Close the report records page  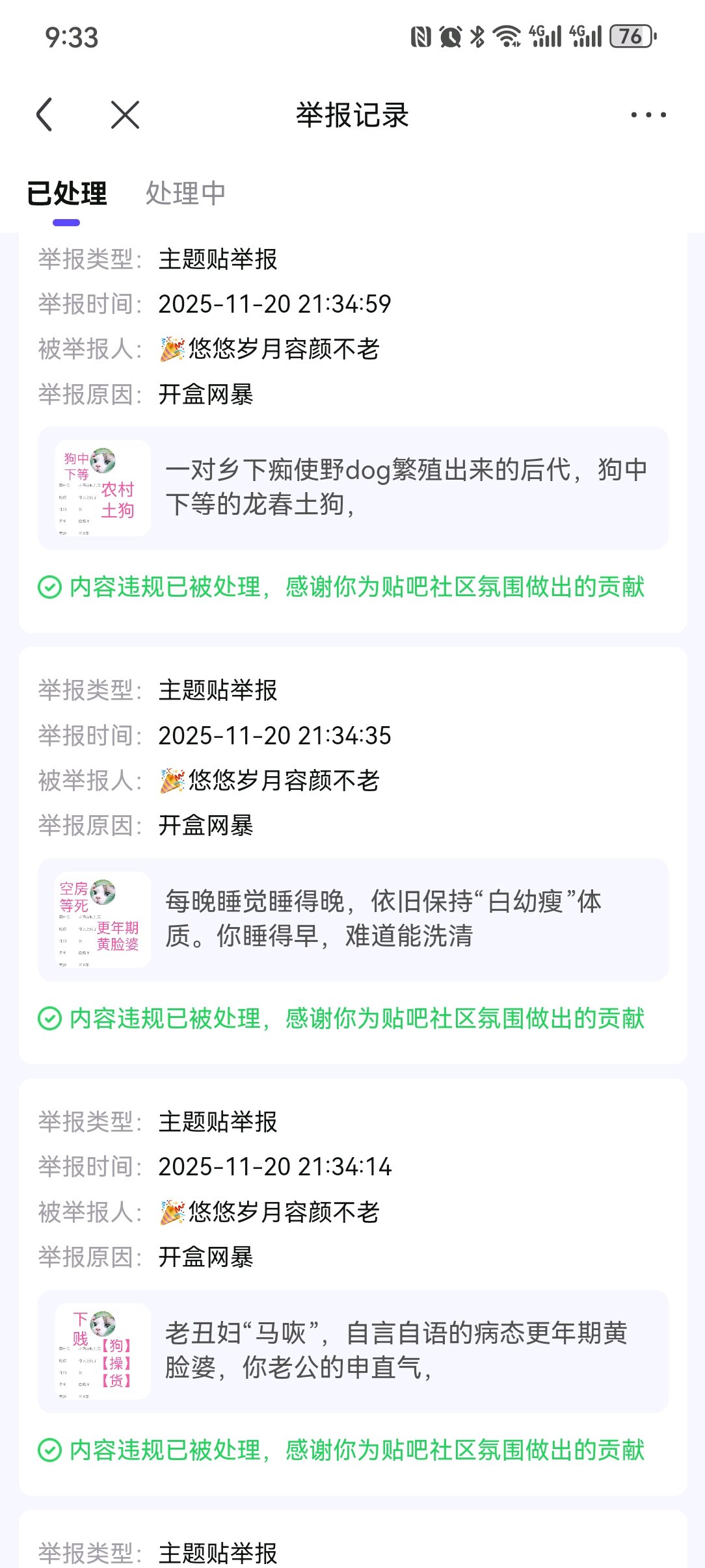(125, 115)
